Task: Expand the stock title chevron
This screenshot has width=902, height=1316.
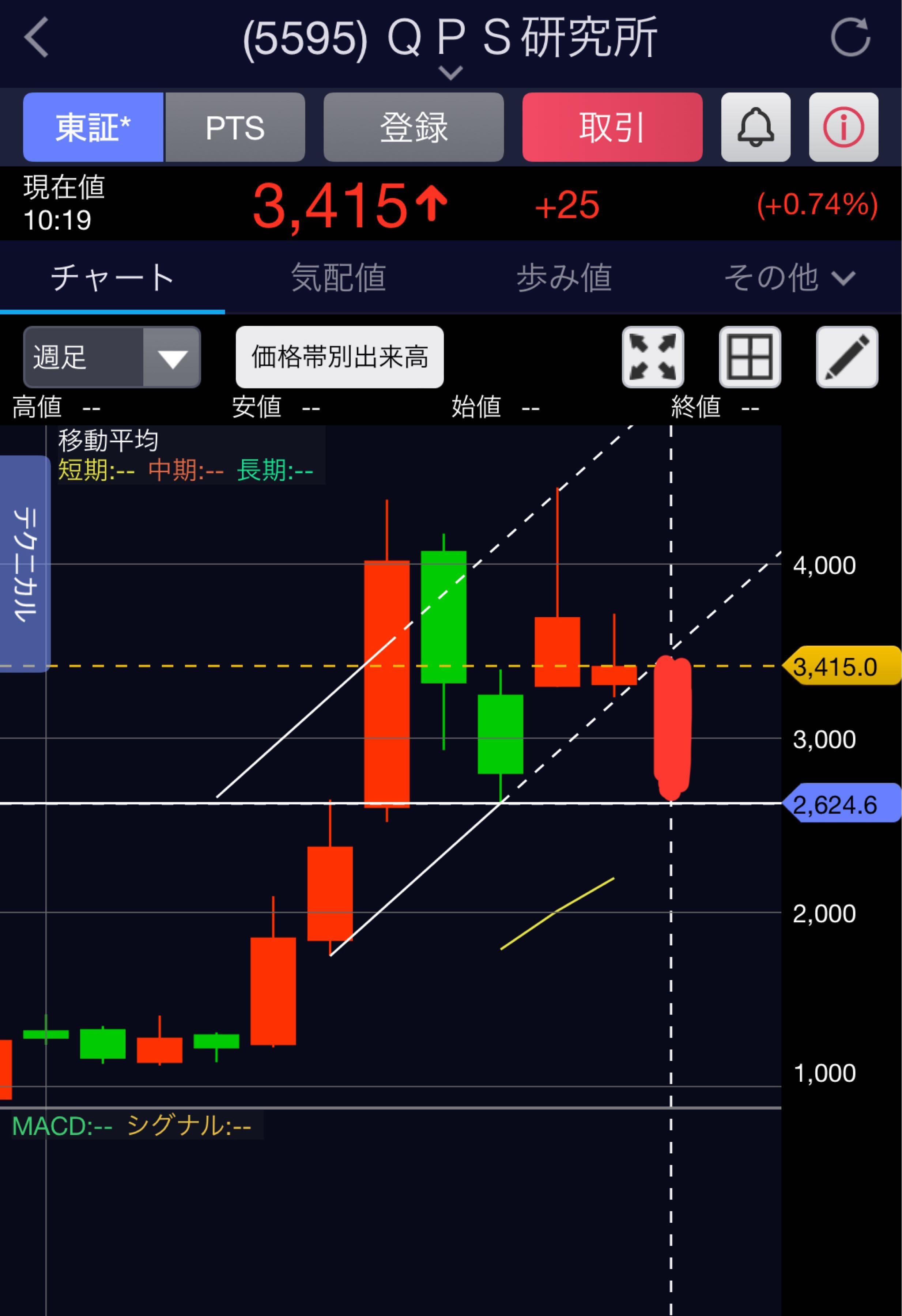Action: (x=451, y=73)
